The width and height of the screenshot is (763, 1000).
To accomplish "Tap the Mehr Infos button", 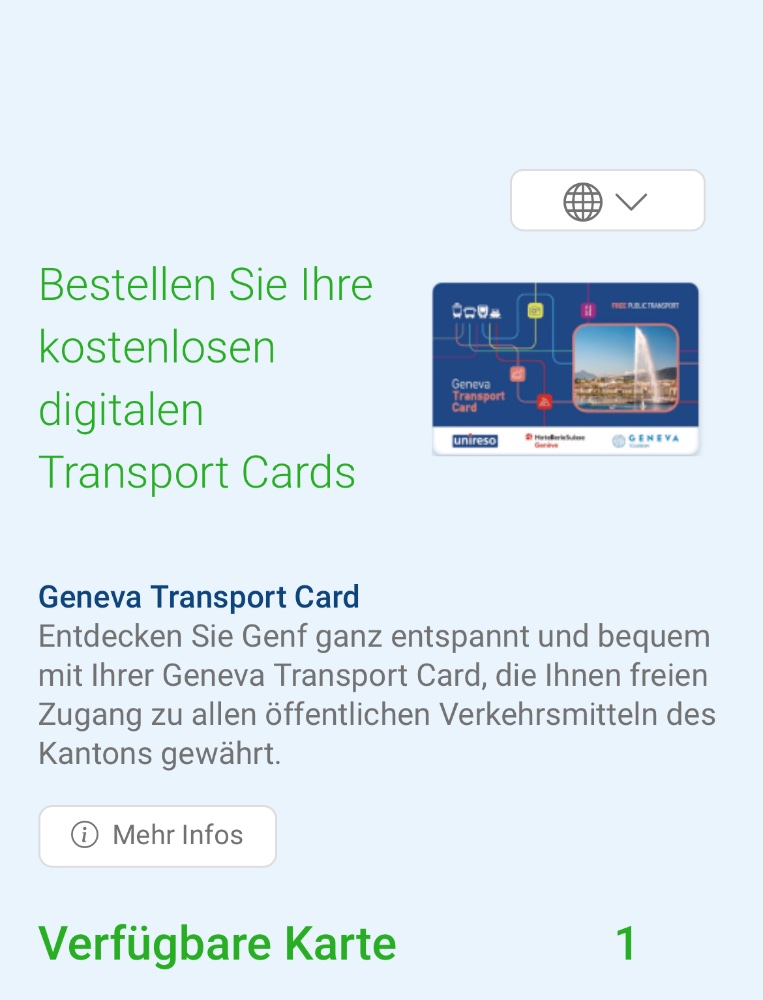I will [158, 836].
